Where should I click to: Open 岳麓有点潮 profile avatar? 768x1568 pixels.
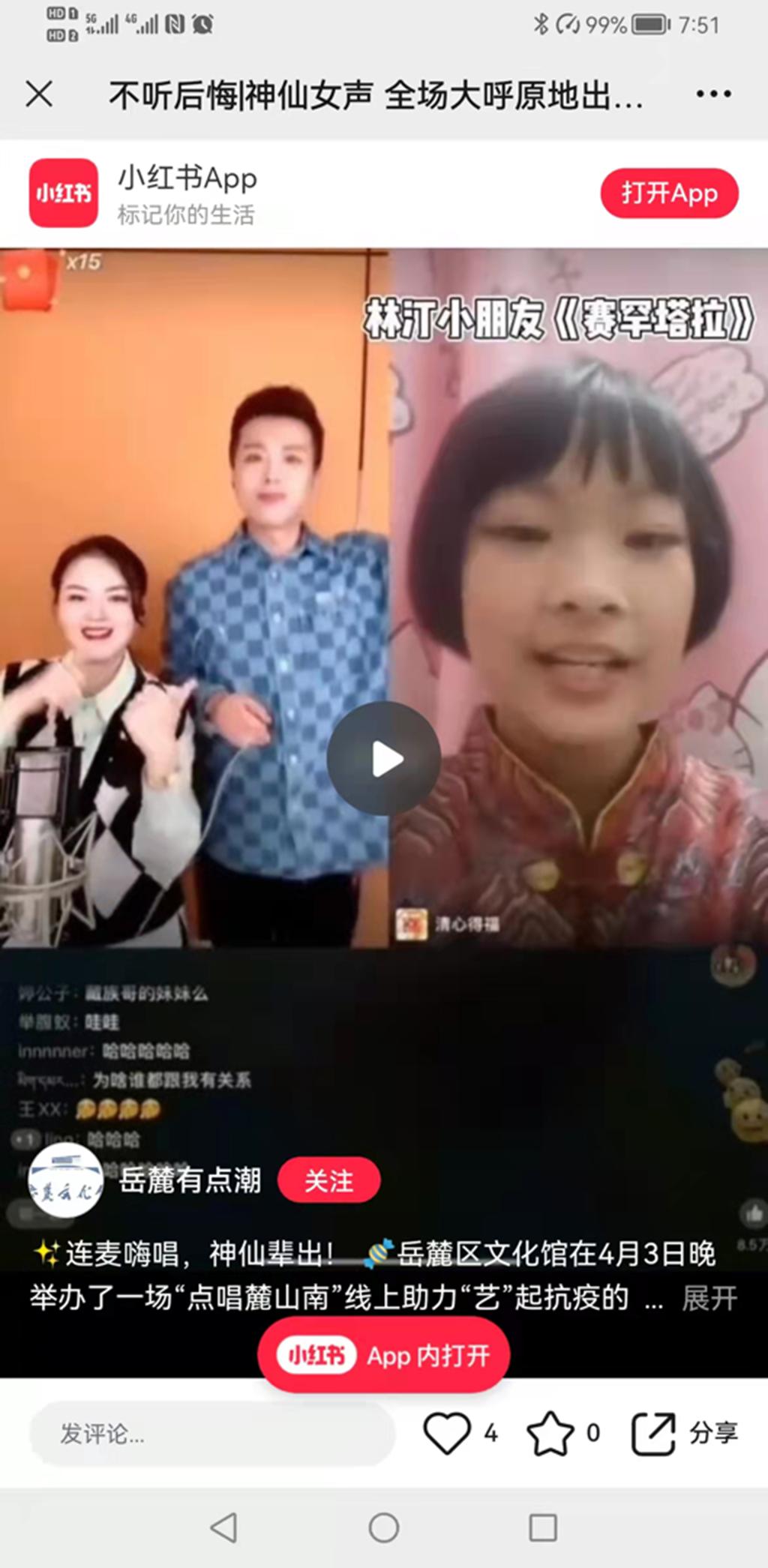(65, 1181)
